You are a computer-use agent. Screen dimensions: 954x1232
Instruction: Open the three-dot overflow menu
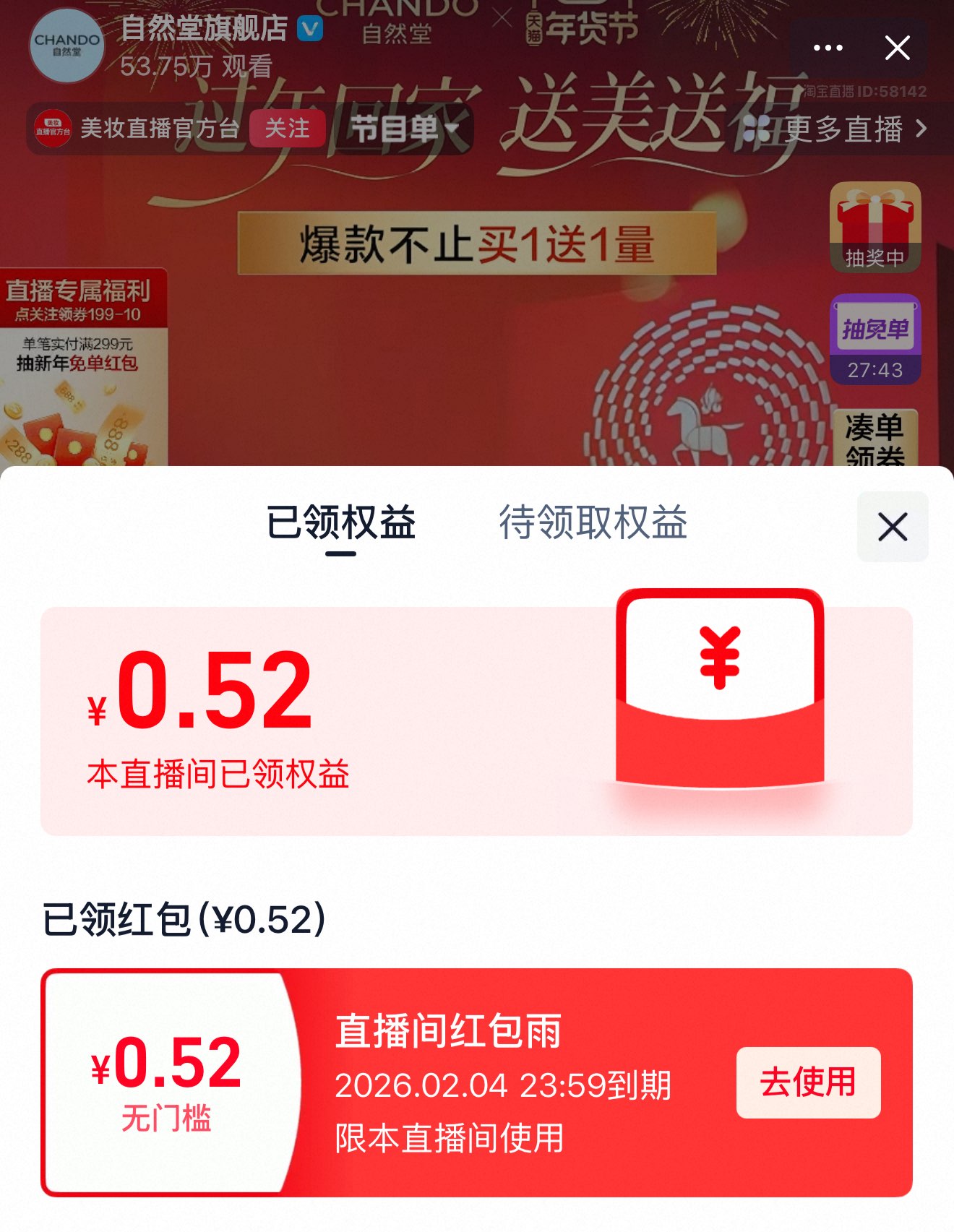[828, 48]
